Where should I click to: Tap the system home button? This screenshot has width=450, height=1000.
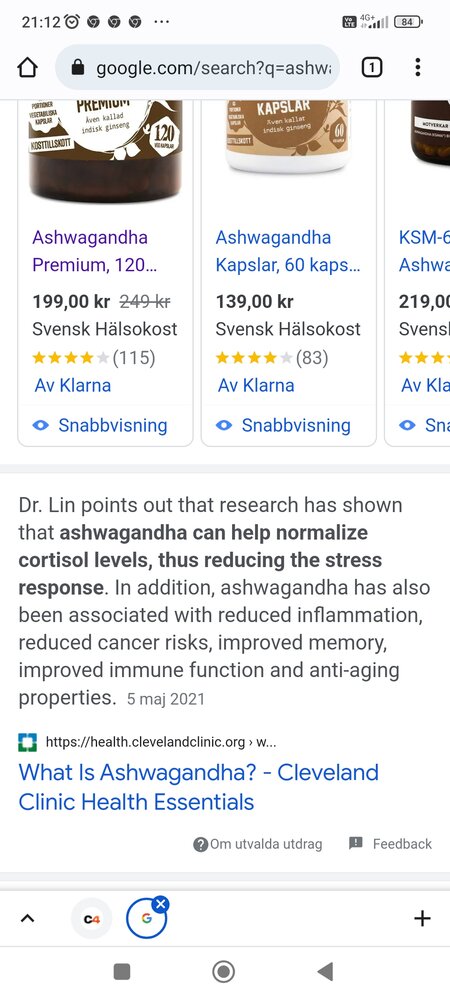point(223,971)
